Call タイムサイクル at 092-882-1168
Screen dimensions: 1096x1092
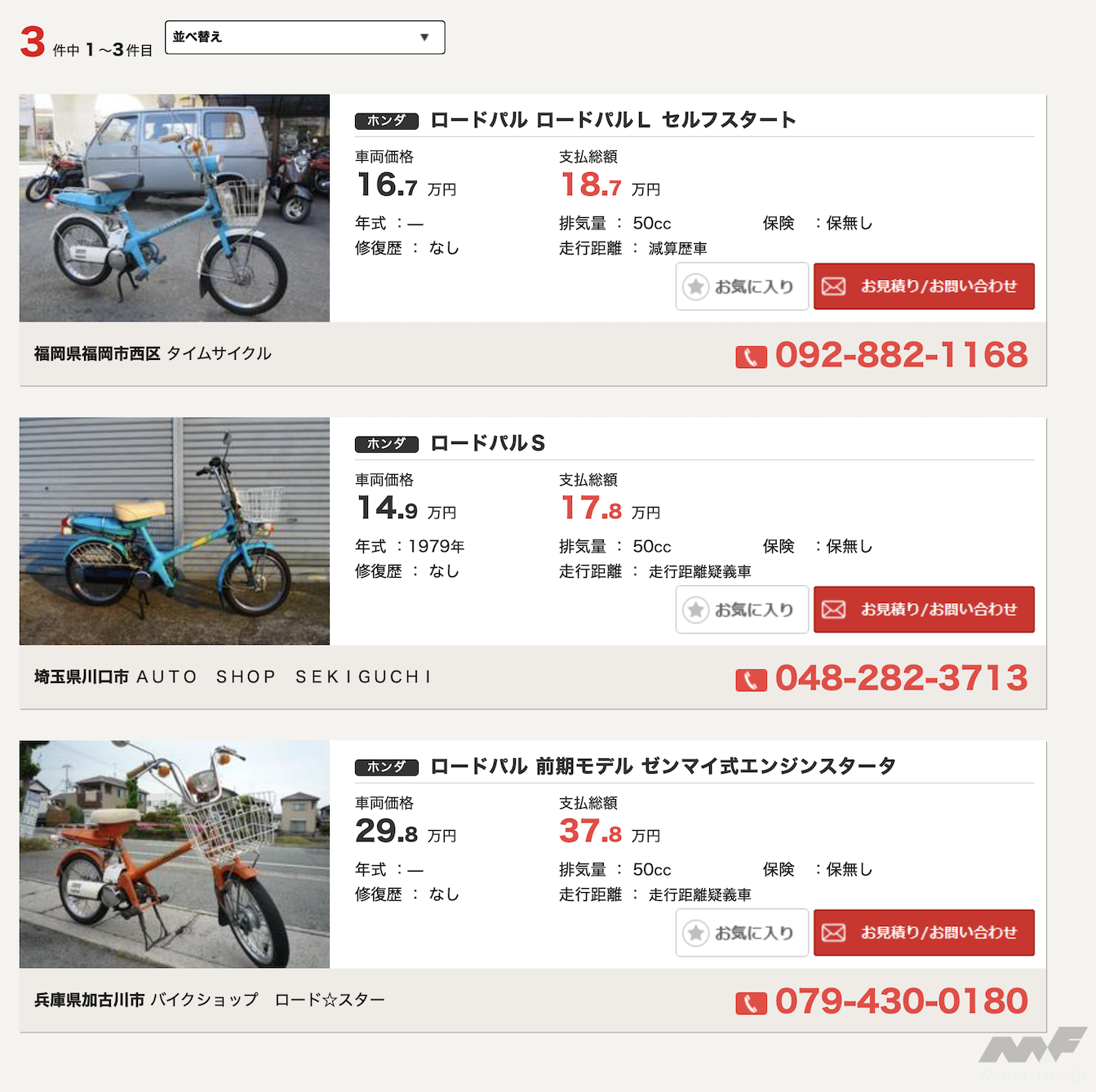(x=900, y=355)
